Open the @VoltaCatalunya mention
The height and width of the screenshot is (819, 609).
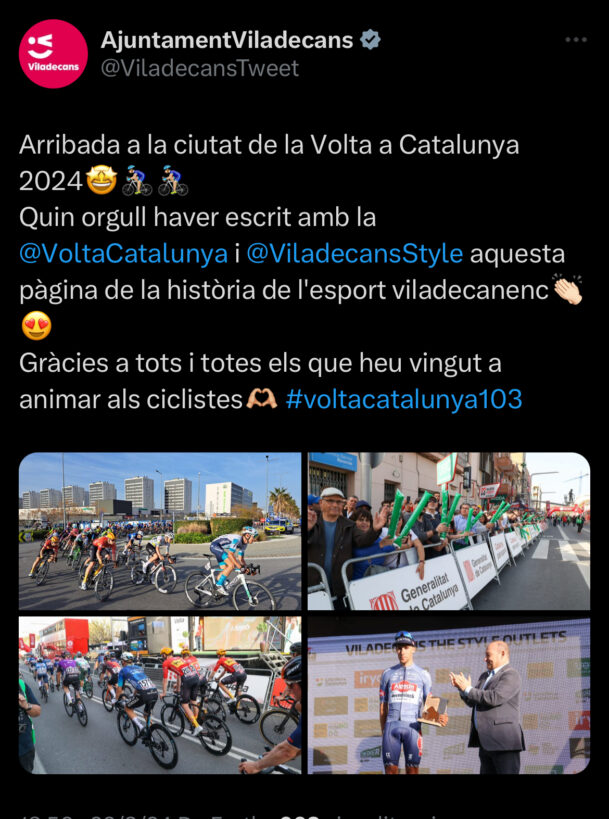[123, 253]
